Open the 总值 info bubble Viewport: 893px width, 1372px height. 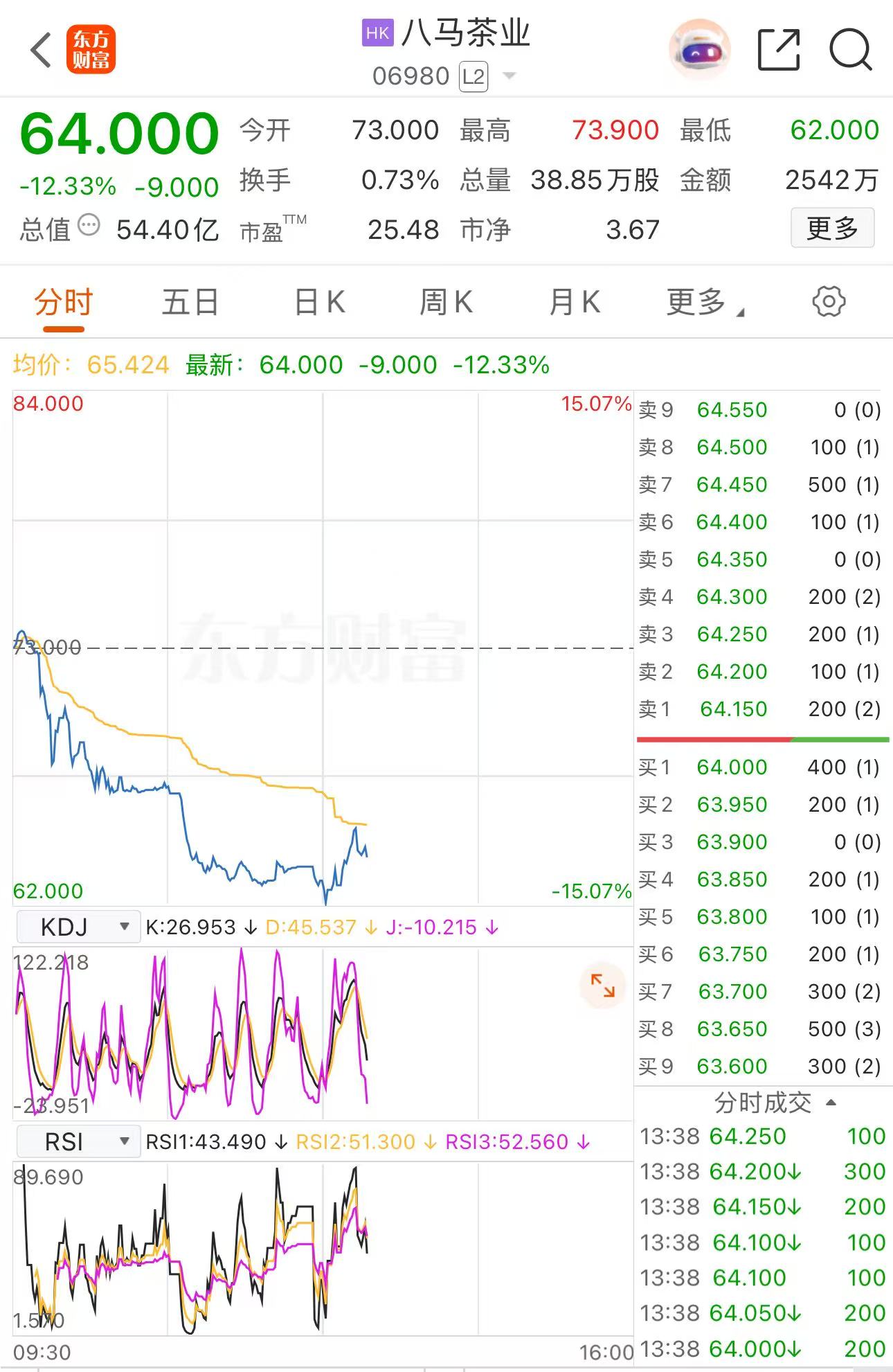click(x=89, y=225)
